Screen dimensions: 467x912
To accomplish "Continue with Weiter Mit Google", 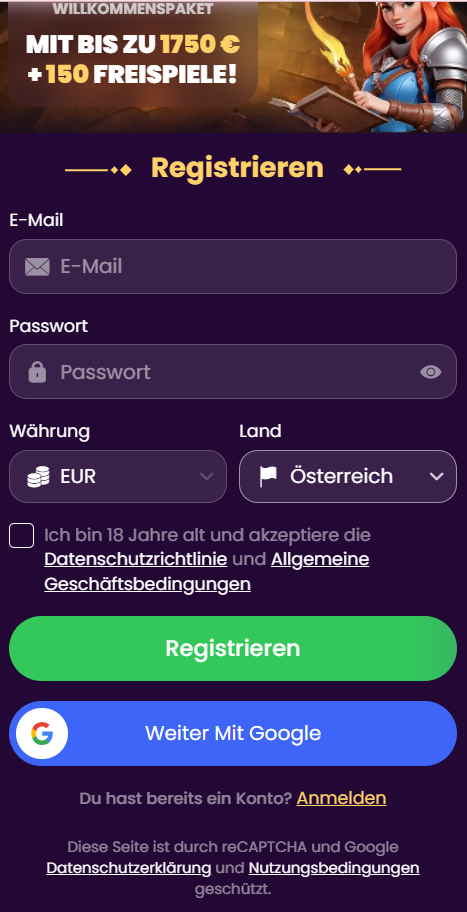I will click(x=233, y=733).
